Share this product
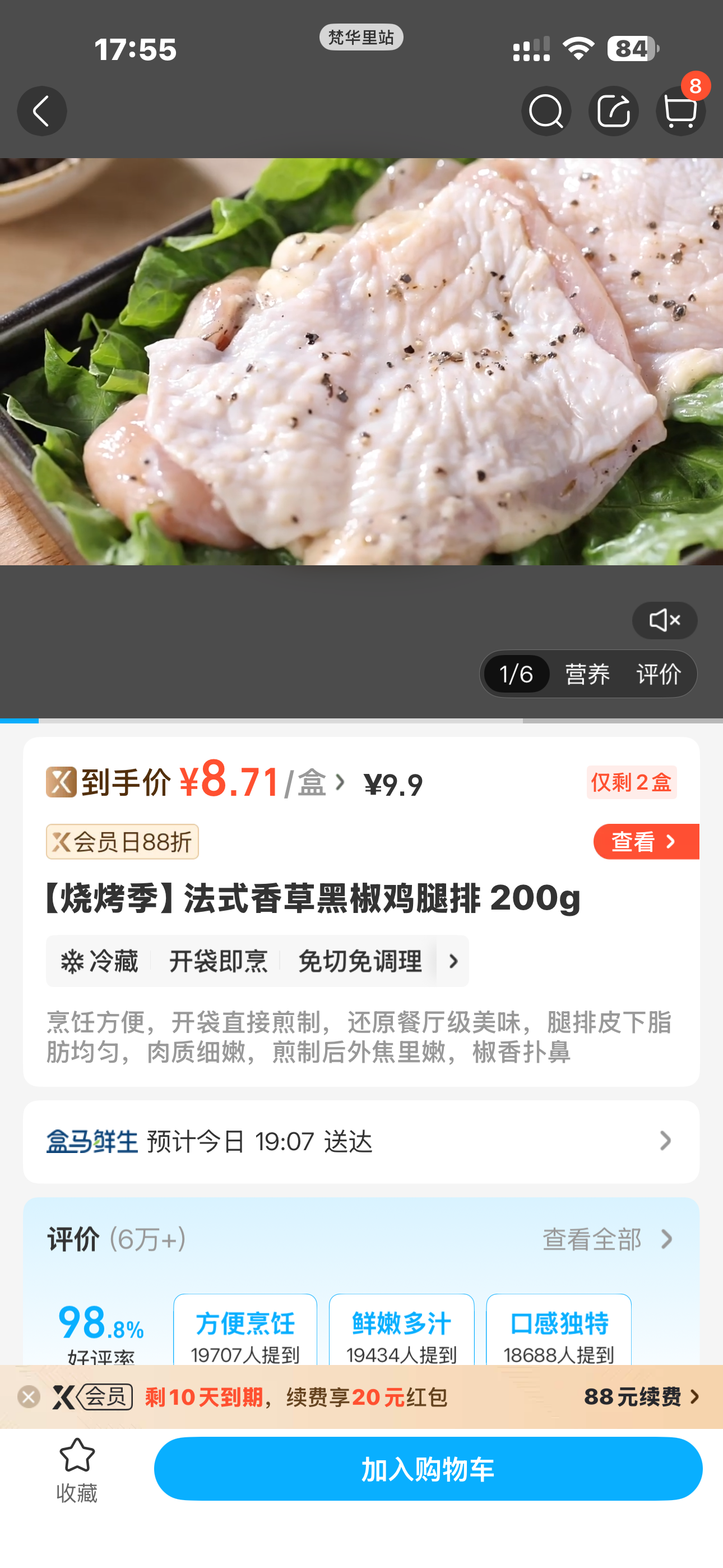 (x=613, y=112)
